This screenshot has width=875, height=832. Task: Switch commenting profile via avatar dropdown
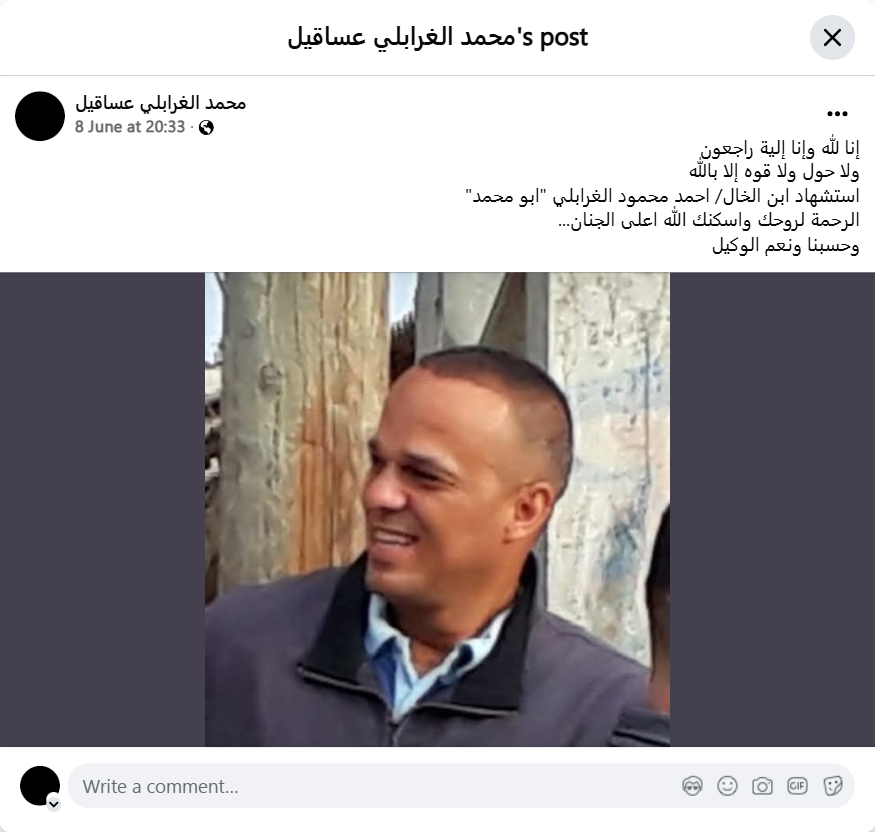[53, 802]
